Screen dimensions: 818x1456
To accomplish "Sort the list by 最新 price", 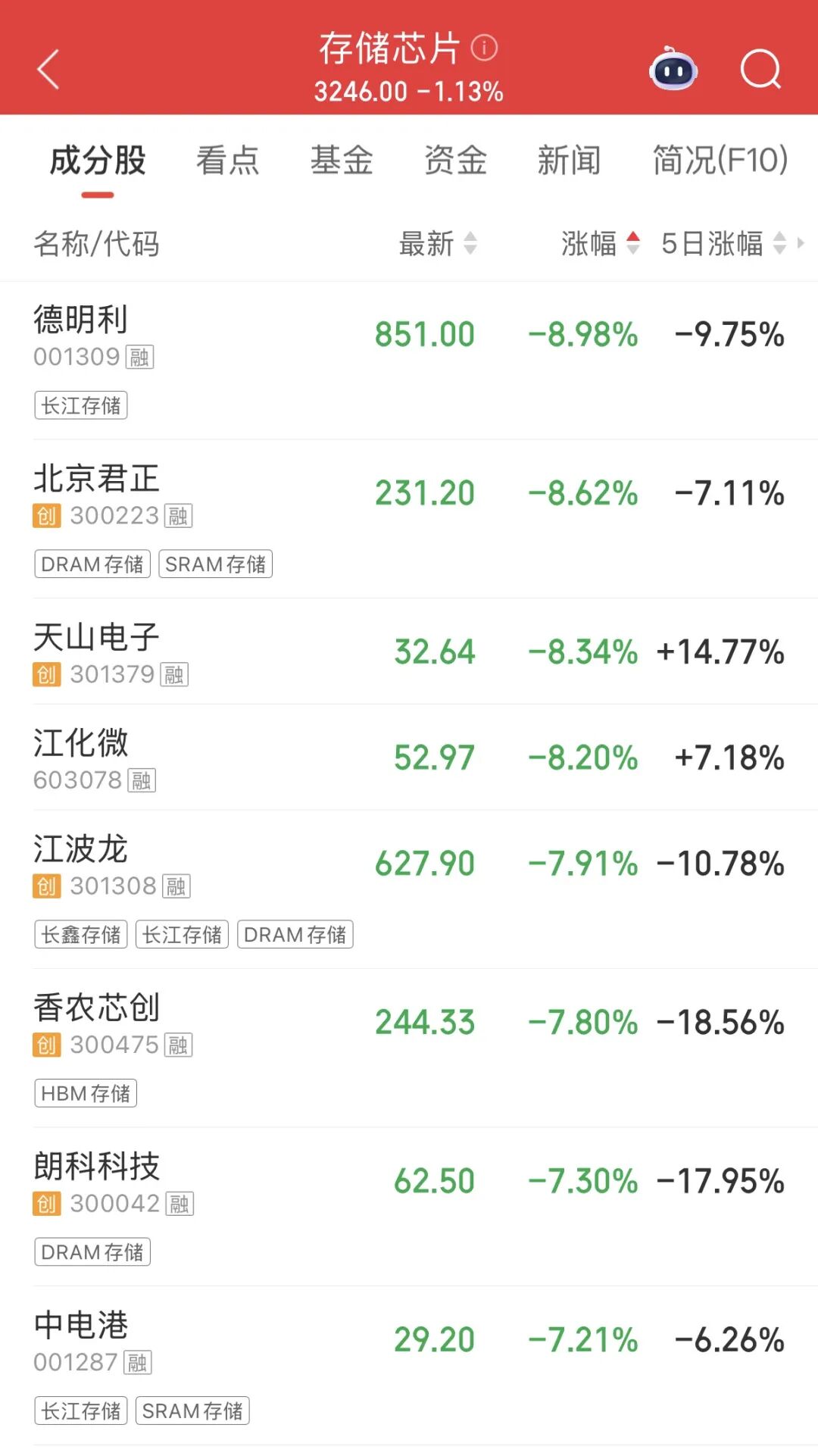I will 438,244.
